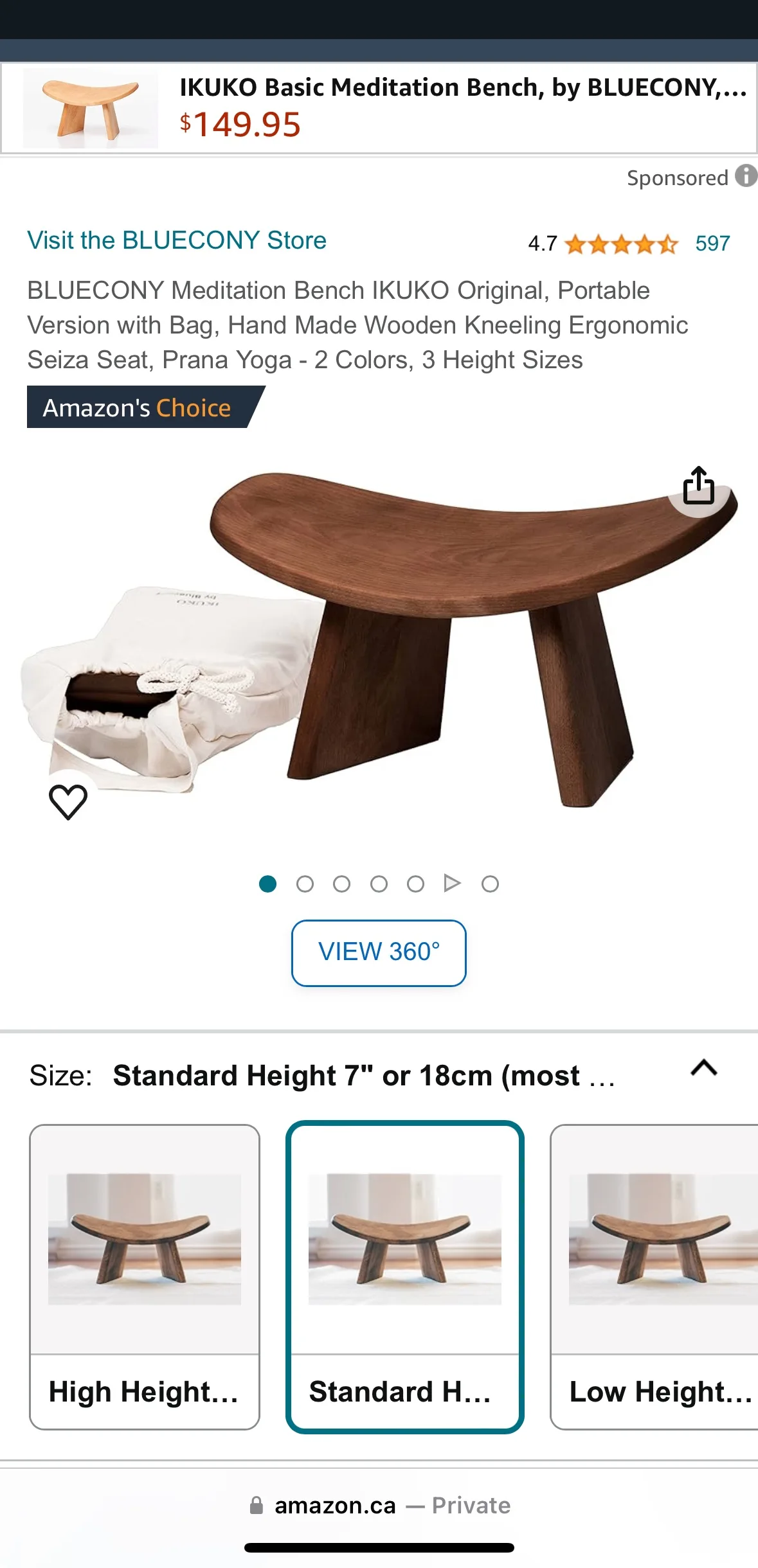Tap the Sponsored information icon

click(744, 177)
